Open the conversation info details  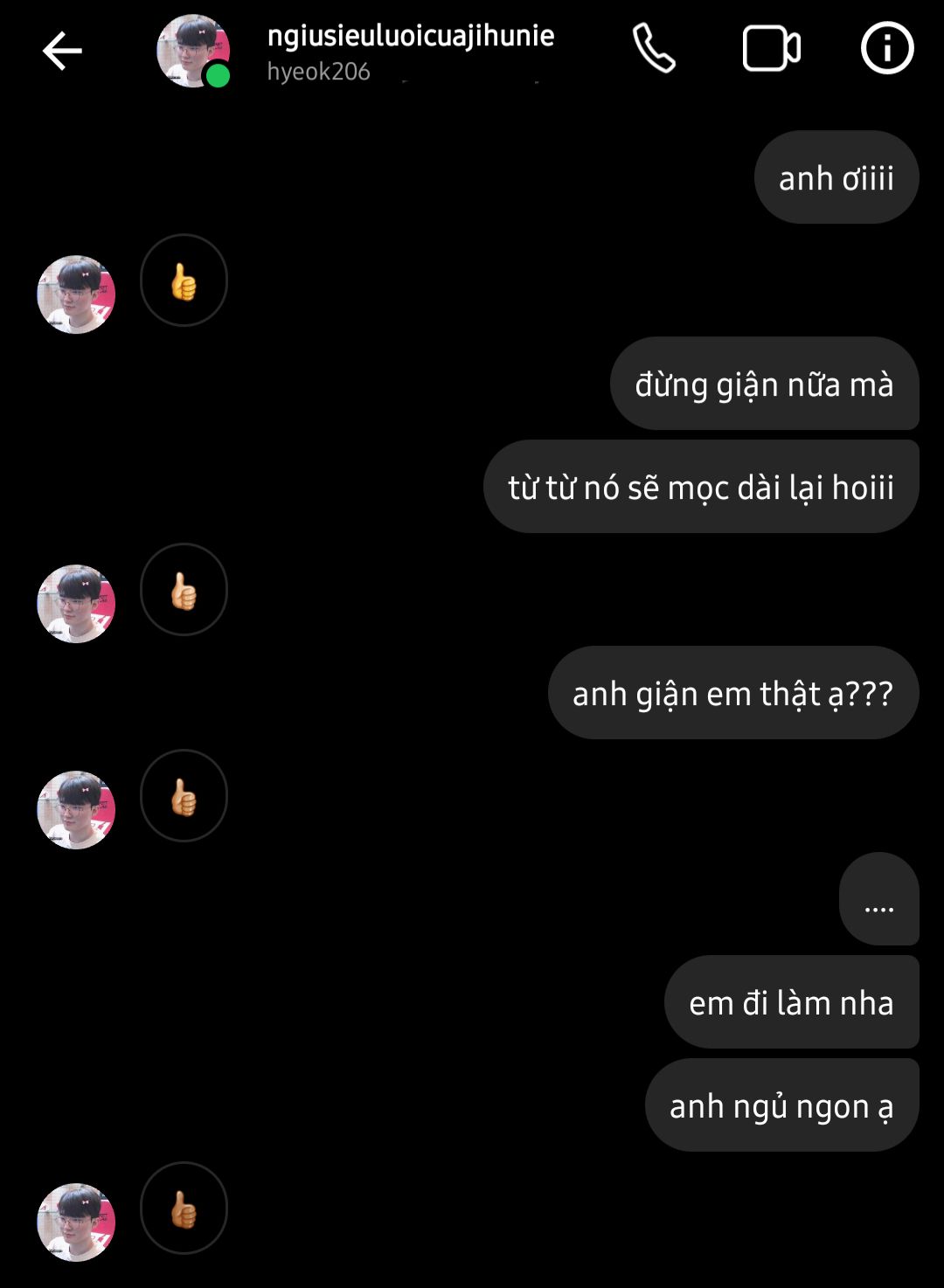click(x=886, y=49)
